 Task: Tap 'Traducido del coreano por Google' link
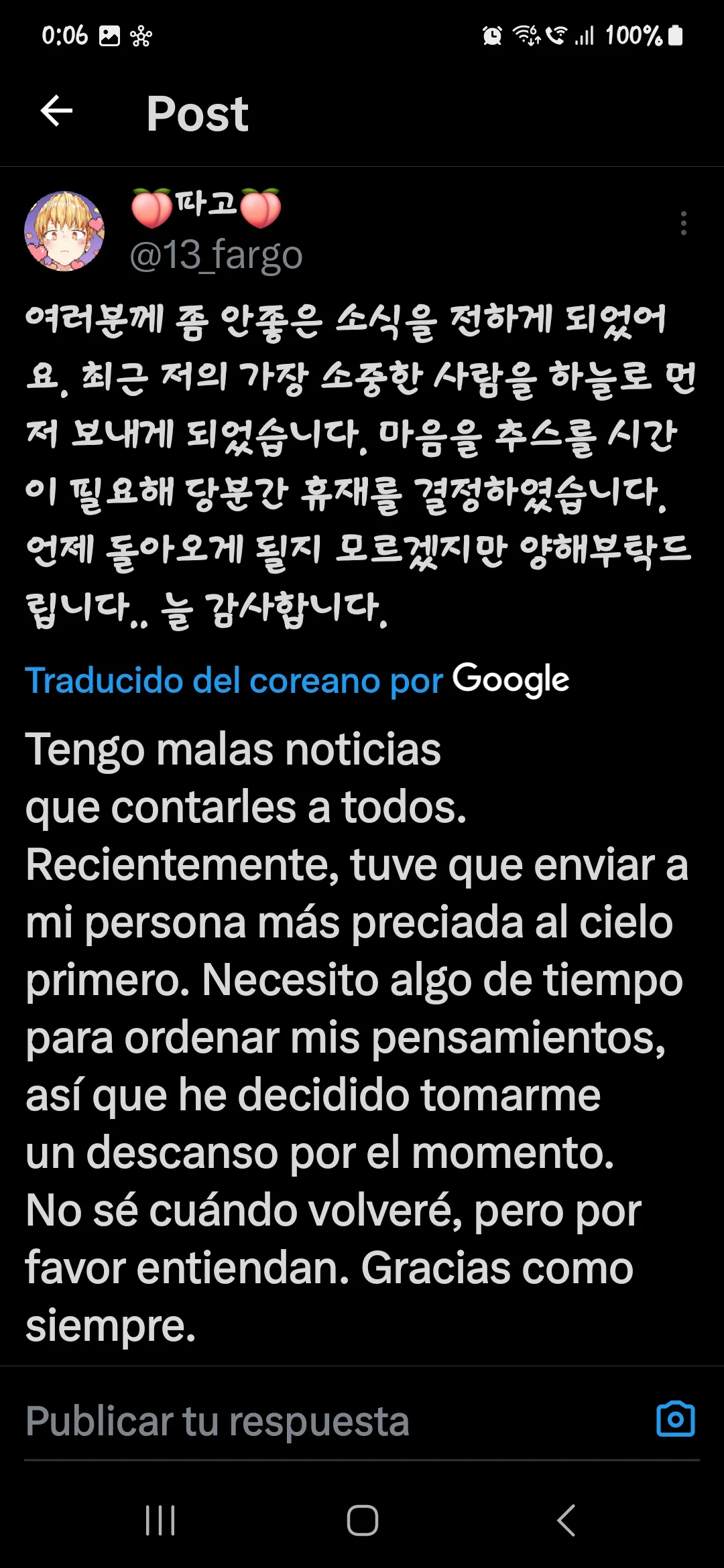click(x=297, y=680)
